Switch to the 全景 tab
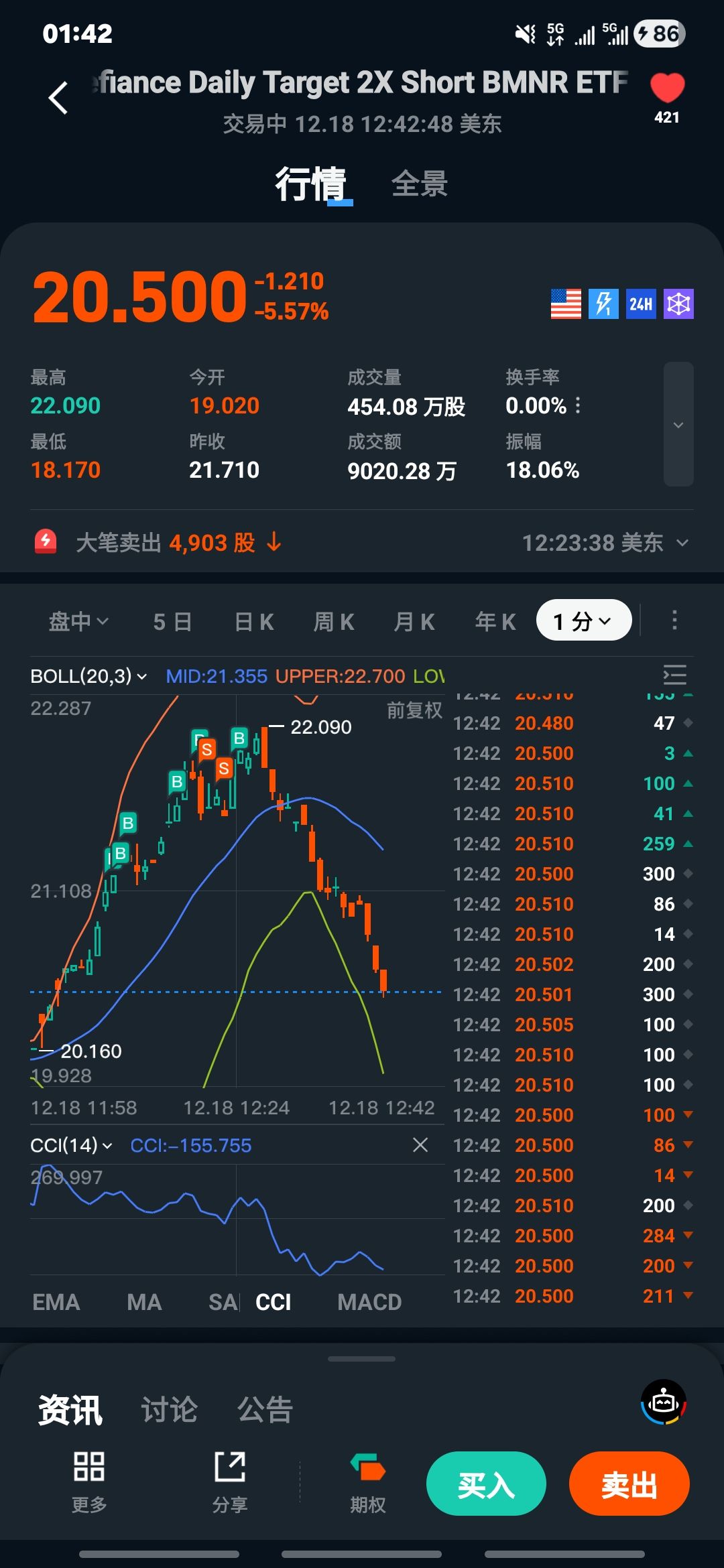Screen dimensions: 724x1568 pyautogui.click(x=420, y=184)
